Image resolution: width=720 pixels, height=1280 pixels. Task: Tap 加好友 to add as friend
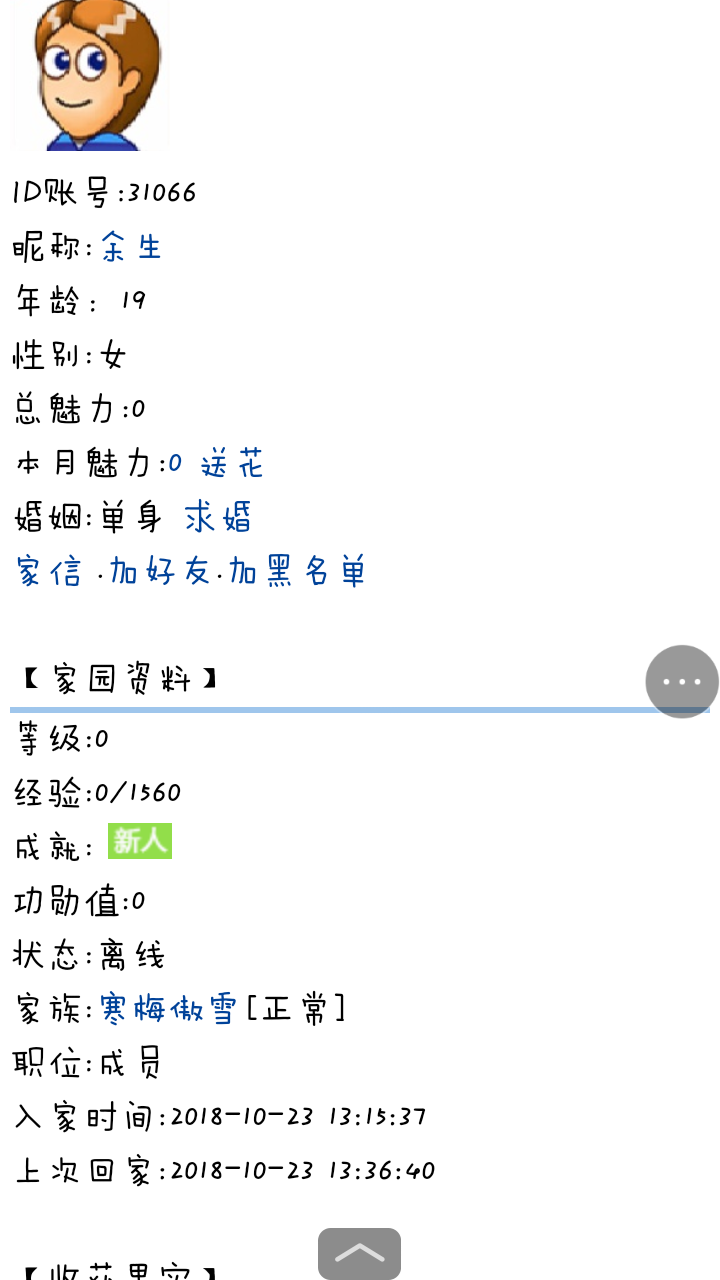[x=160, y=571]
